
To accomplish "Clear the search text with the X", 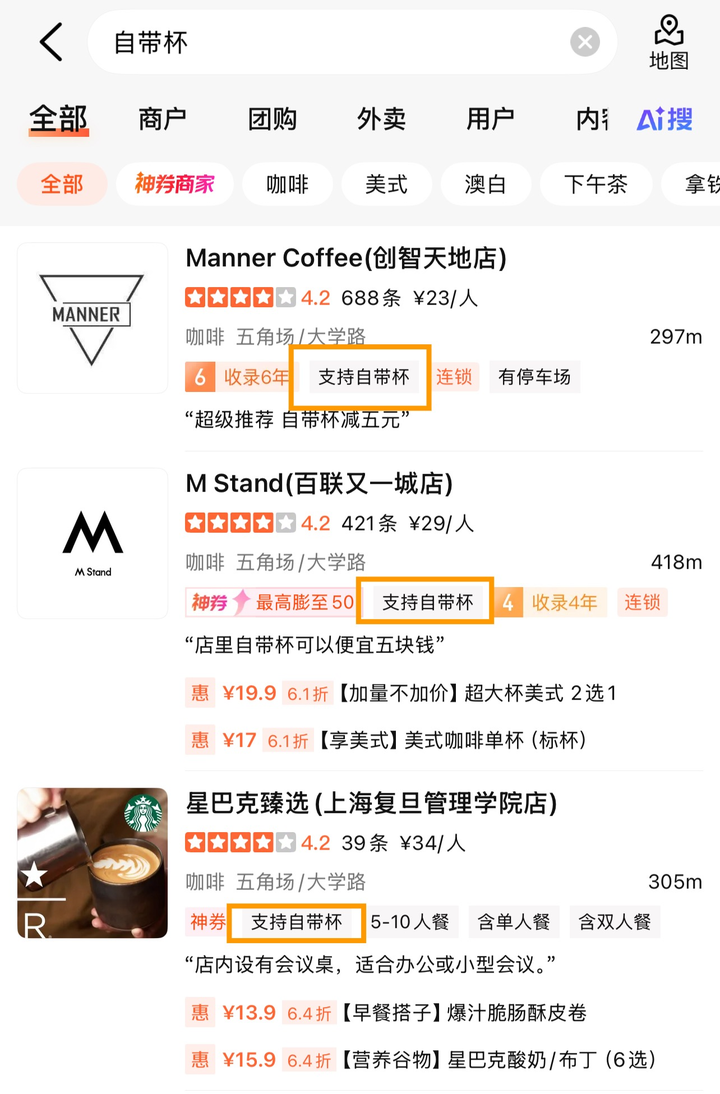I will click(x=585, y=42).
